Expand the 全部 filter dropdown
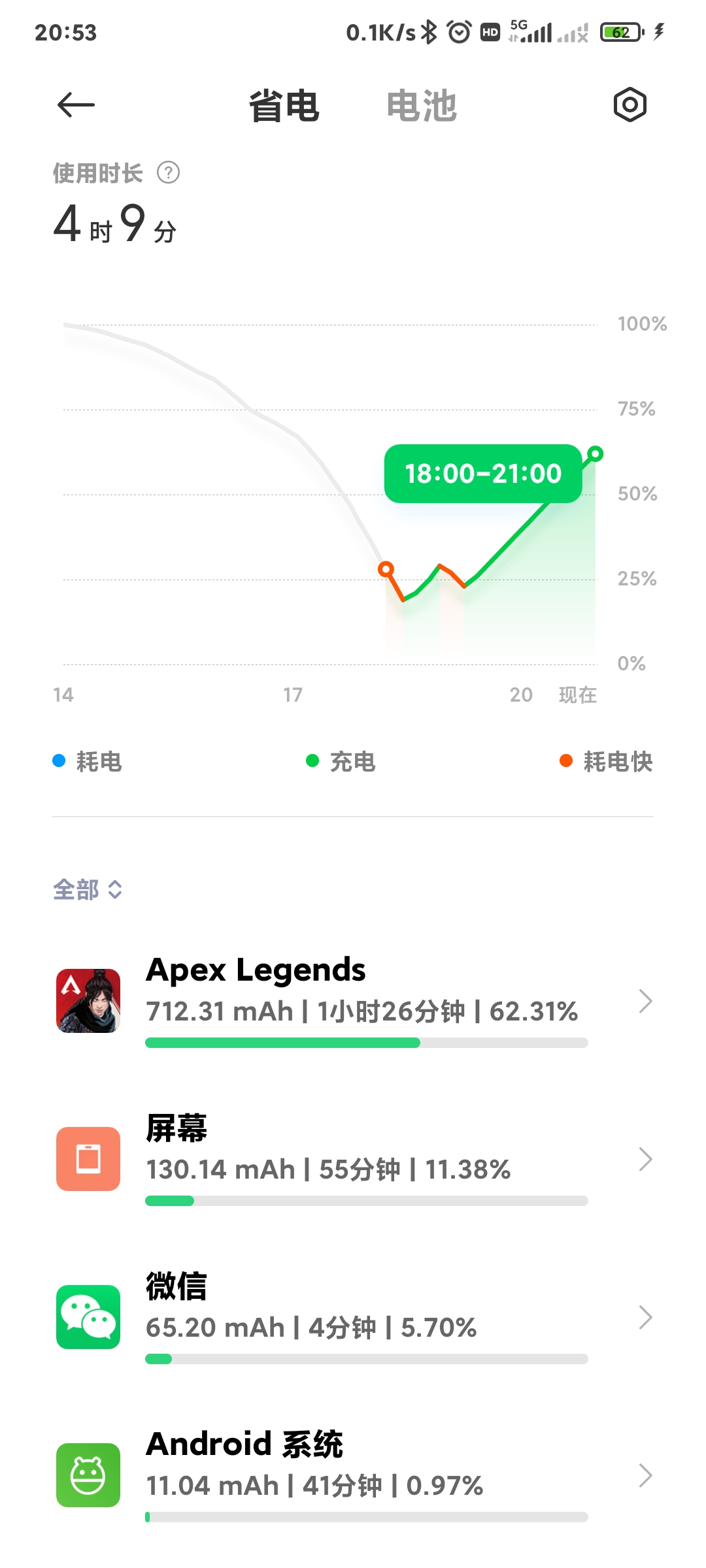The image size is (706, 1568). coord(88,889)
